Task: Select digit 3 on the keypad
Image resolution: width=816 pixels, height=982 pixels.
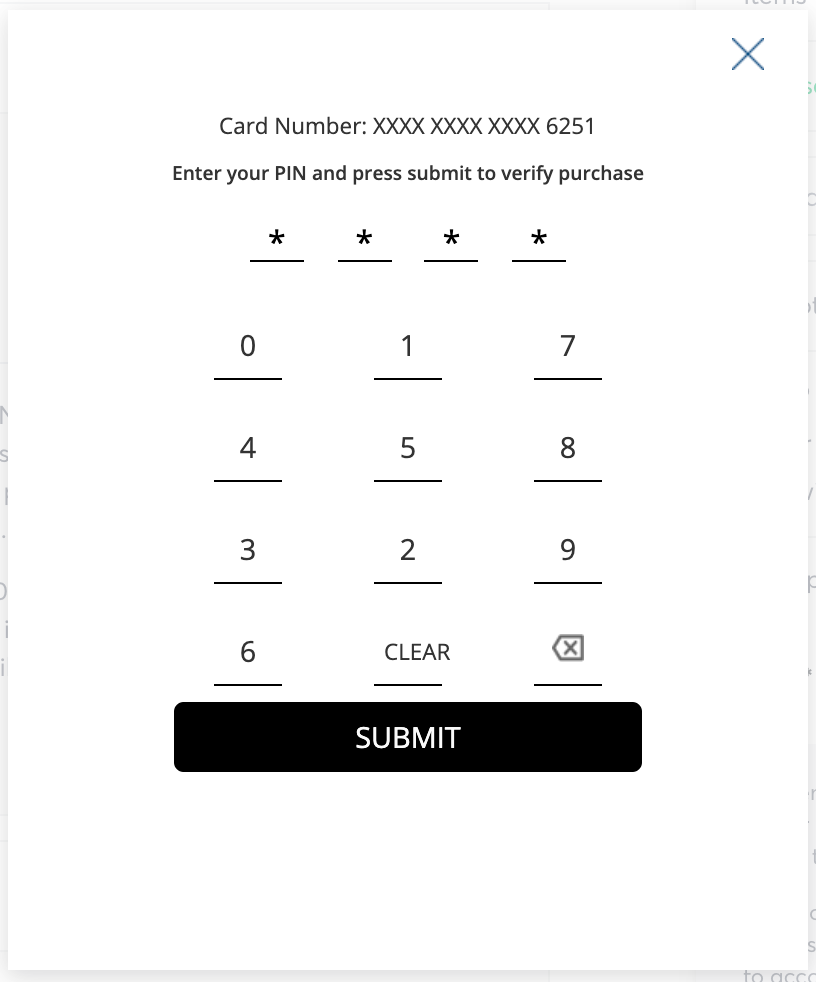Action: pos(248,551)
